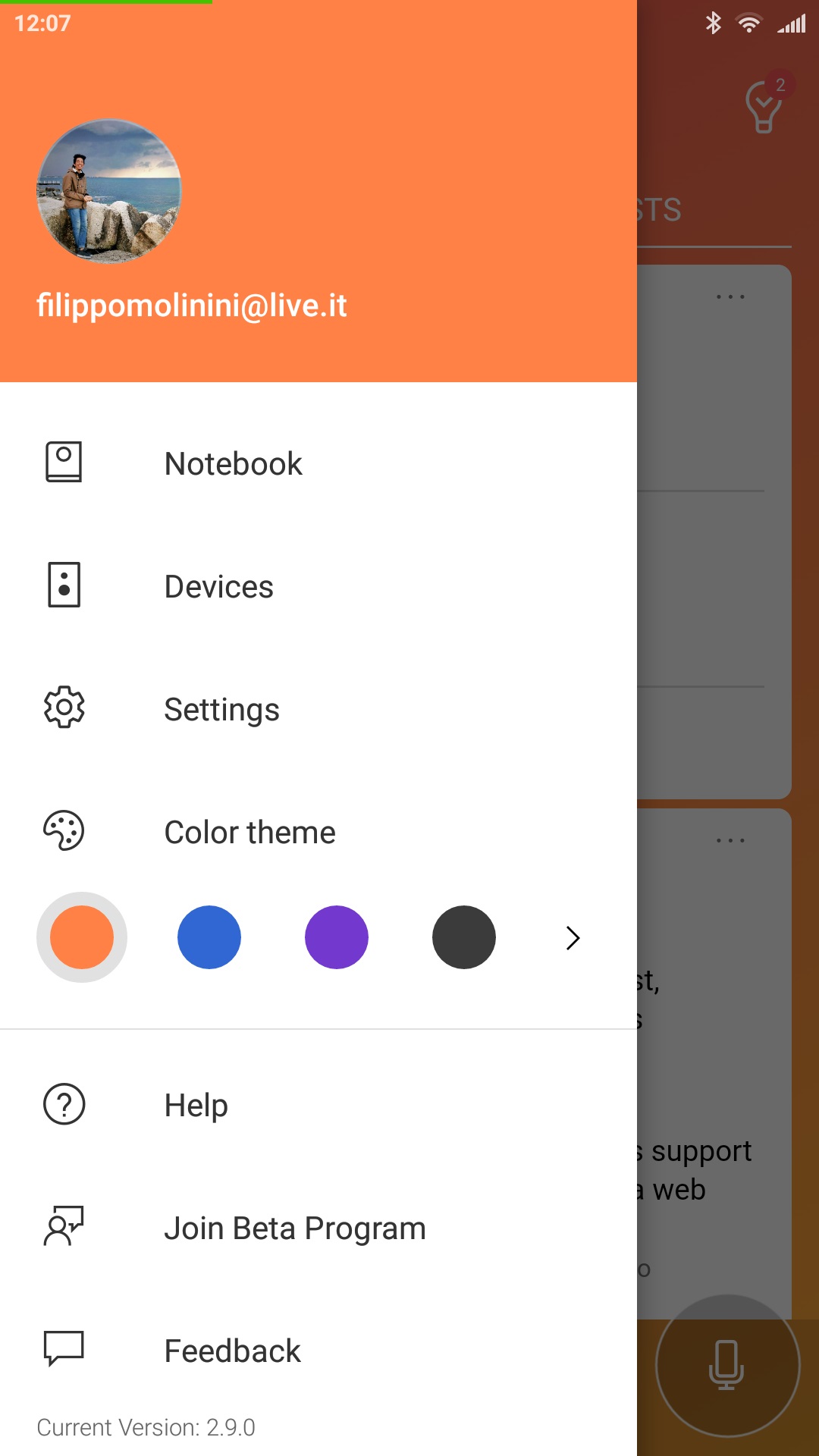This screenshot has width=819, height=1456.
Task: Select the orange color theme
Action: [82, 937]
